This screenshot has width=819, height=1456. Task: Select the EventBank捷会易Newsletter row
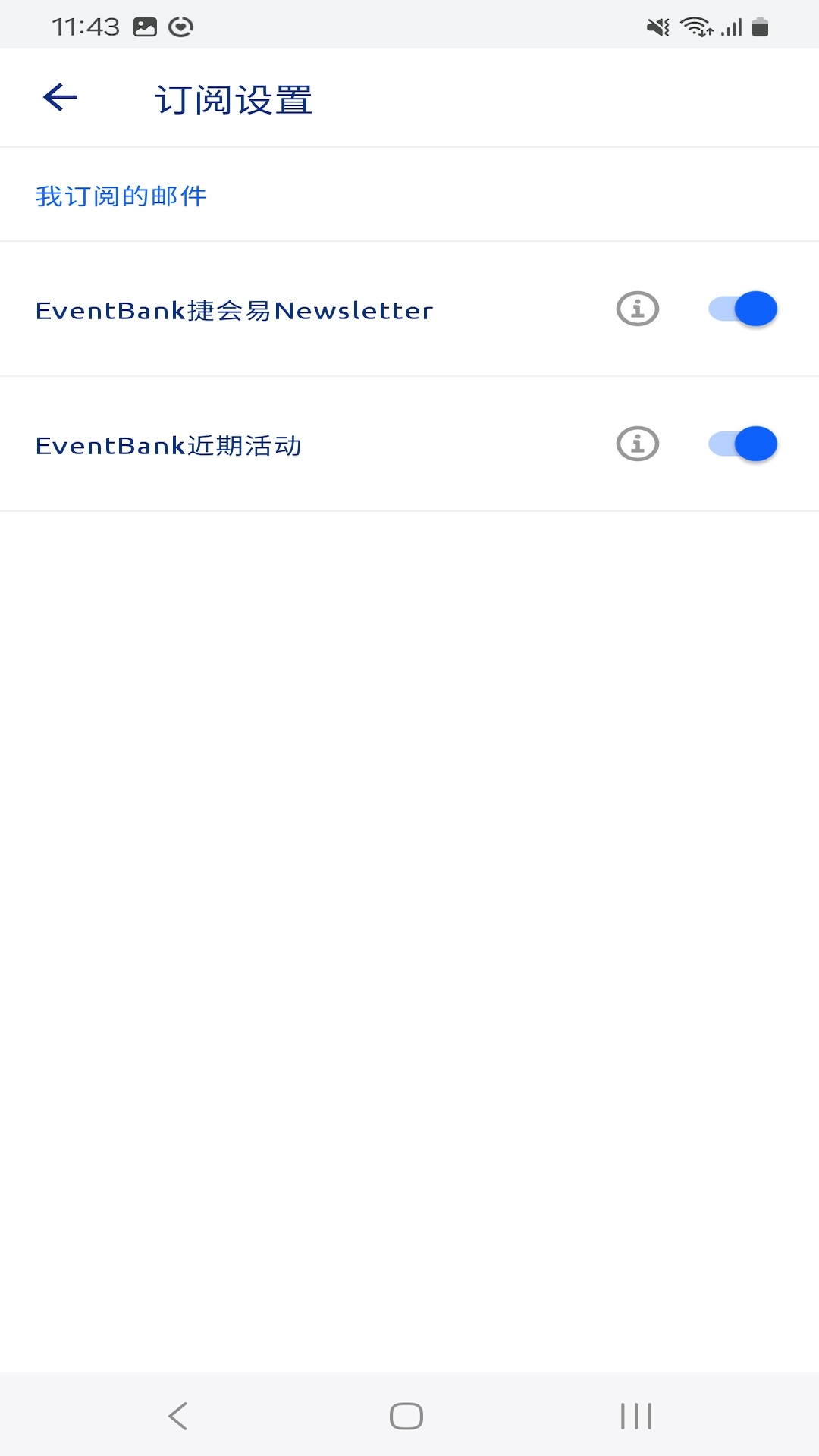pyautogui.click(x=235, y=309)
